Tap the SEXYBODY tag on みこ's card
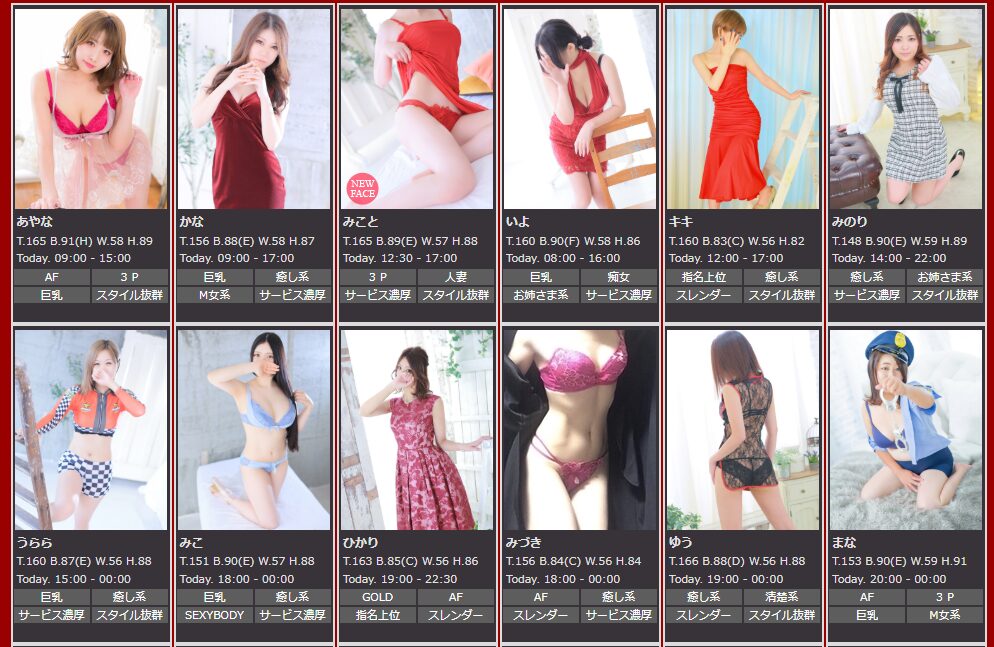 point(215,615)
